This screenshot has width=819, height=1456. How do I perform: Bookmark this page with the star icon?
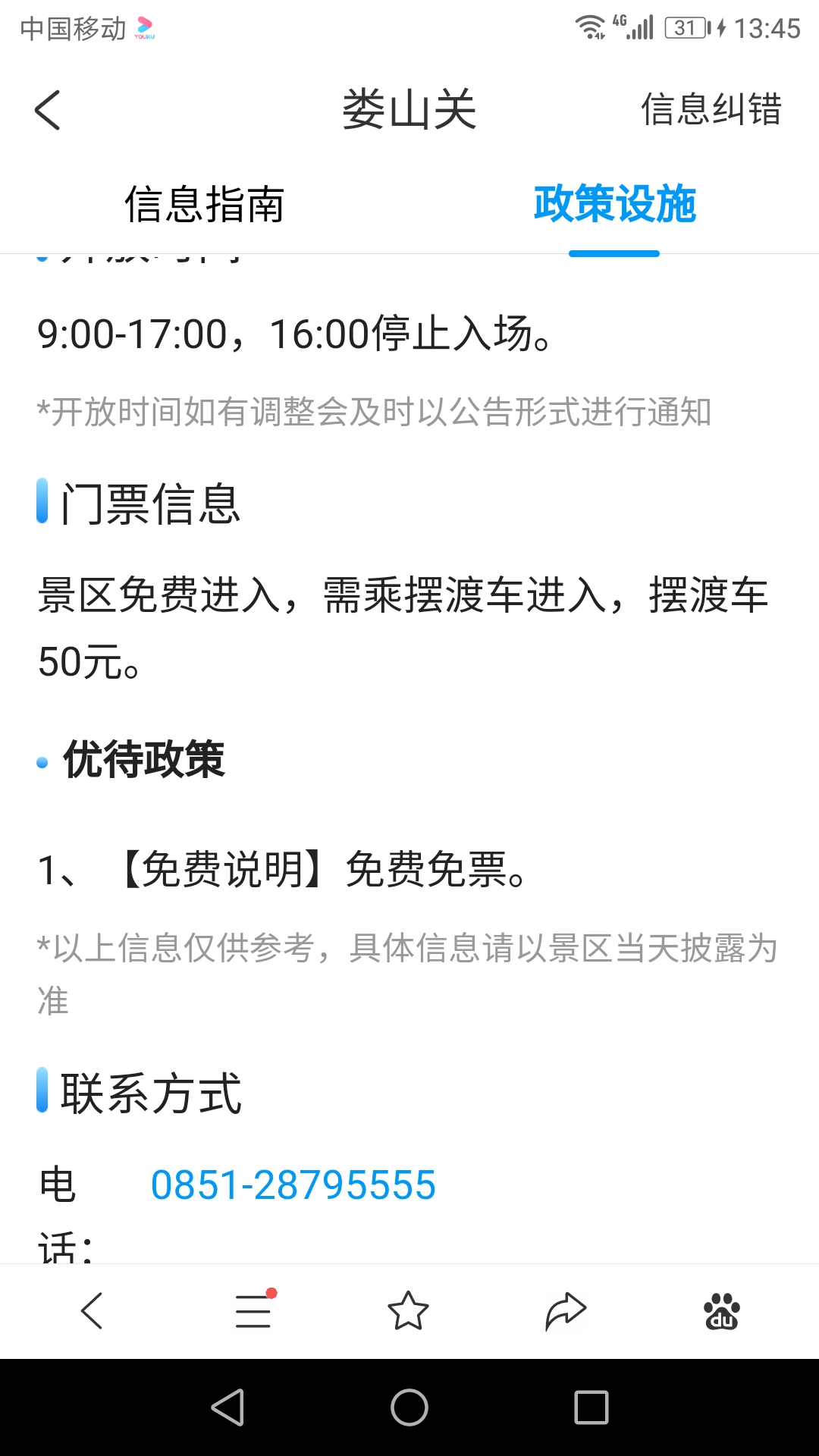point(408,1310)
